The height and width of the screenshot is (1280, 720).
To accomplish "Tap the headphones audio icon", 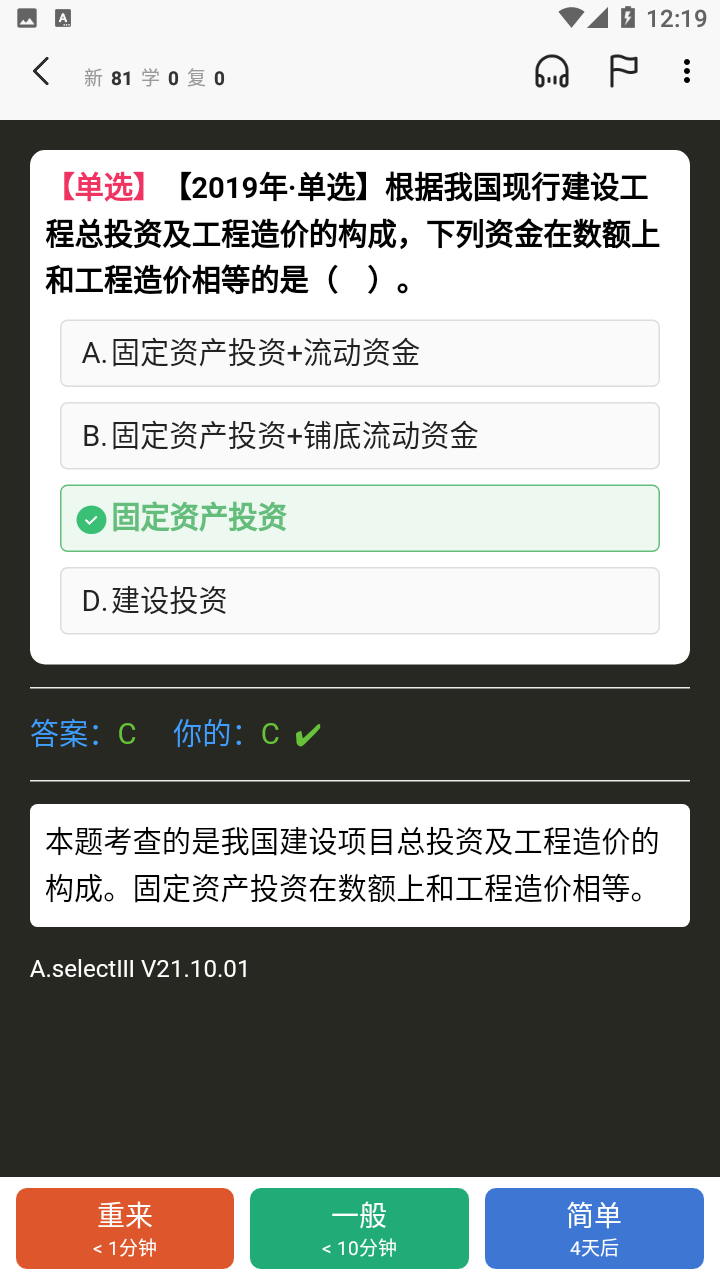I will (x=552, y=72).
